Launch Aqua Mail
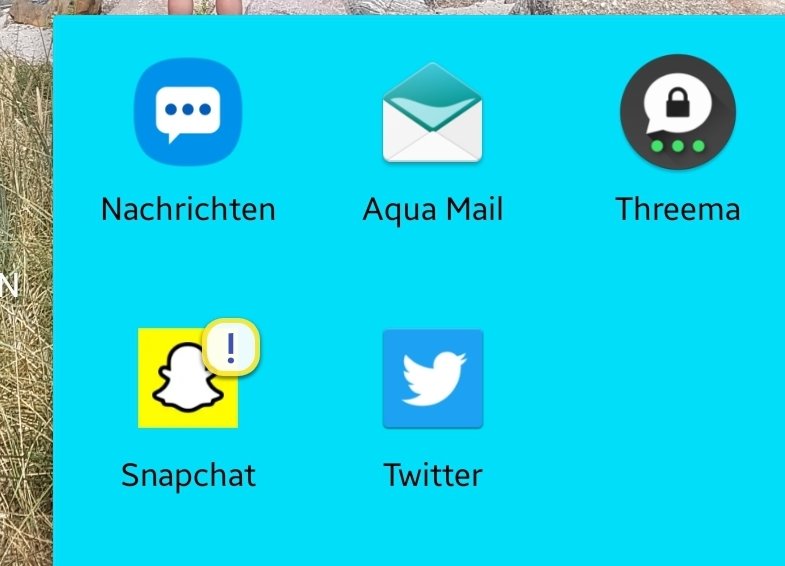 pyautogui.click(x=433, y=112)
